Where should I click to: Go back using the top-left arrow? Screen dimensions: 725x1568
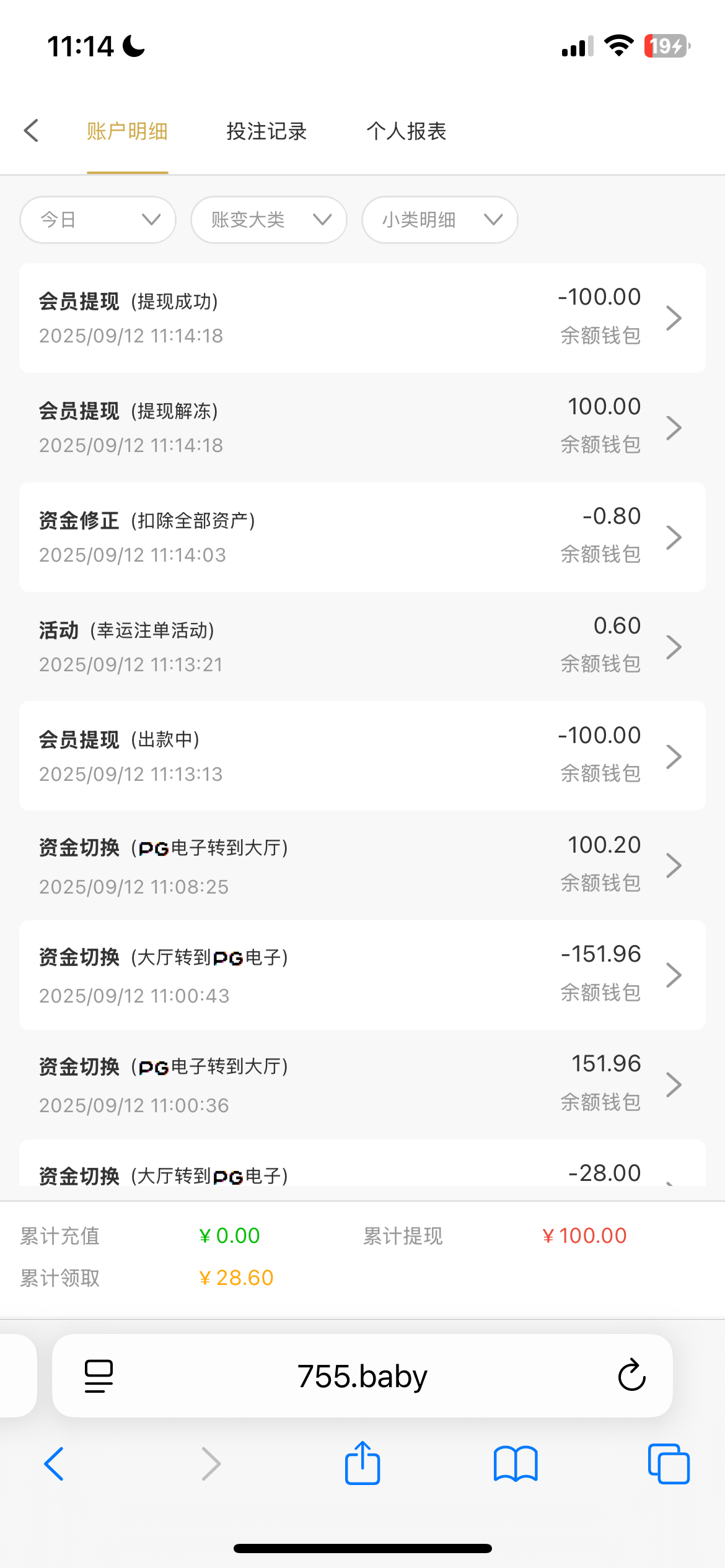[x=31, y=131]
